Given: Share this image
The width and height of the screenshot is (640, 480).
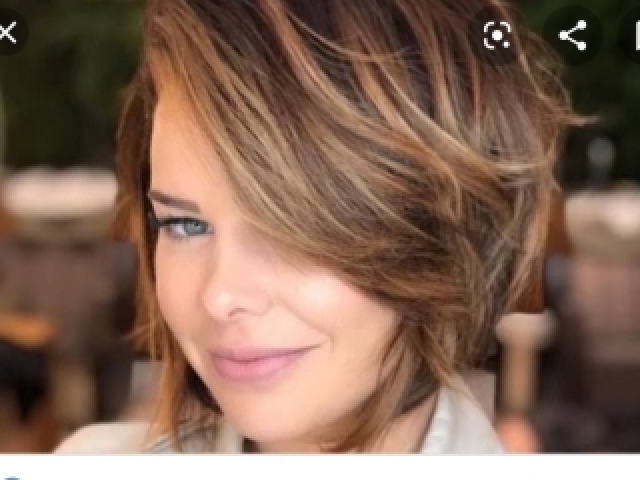Looking at the screenshot, I should [x=572, y=36].
